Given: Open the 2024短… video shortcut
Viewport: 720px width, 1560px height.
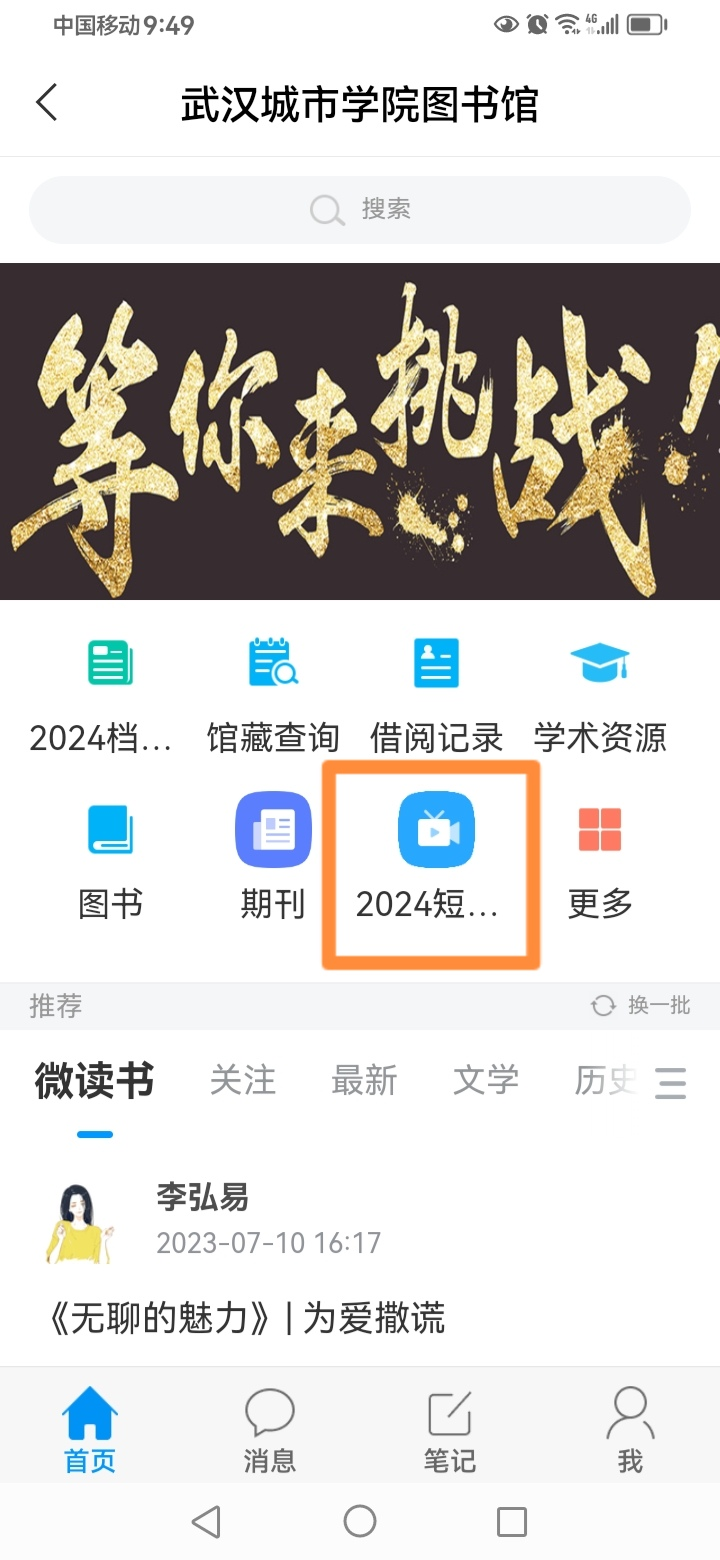Looking at the screenshot, I should (x=435, y=858).
